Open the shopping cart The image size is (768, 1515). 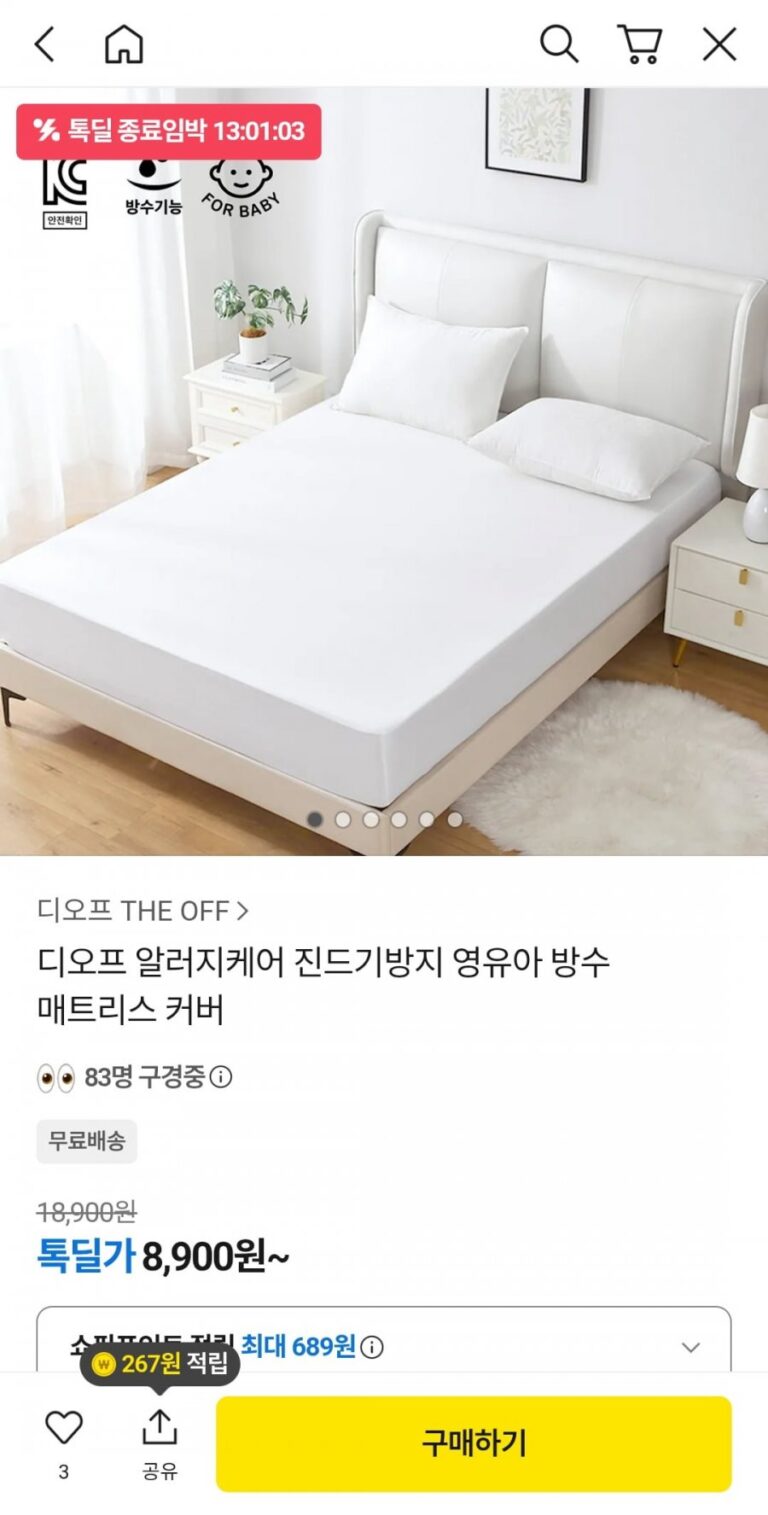[x=639, y=44]
